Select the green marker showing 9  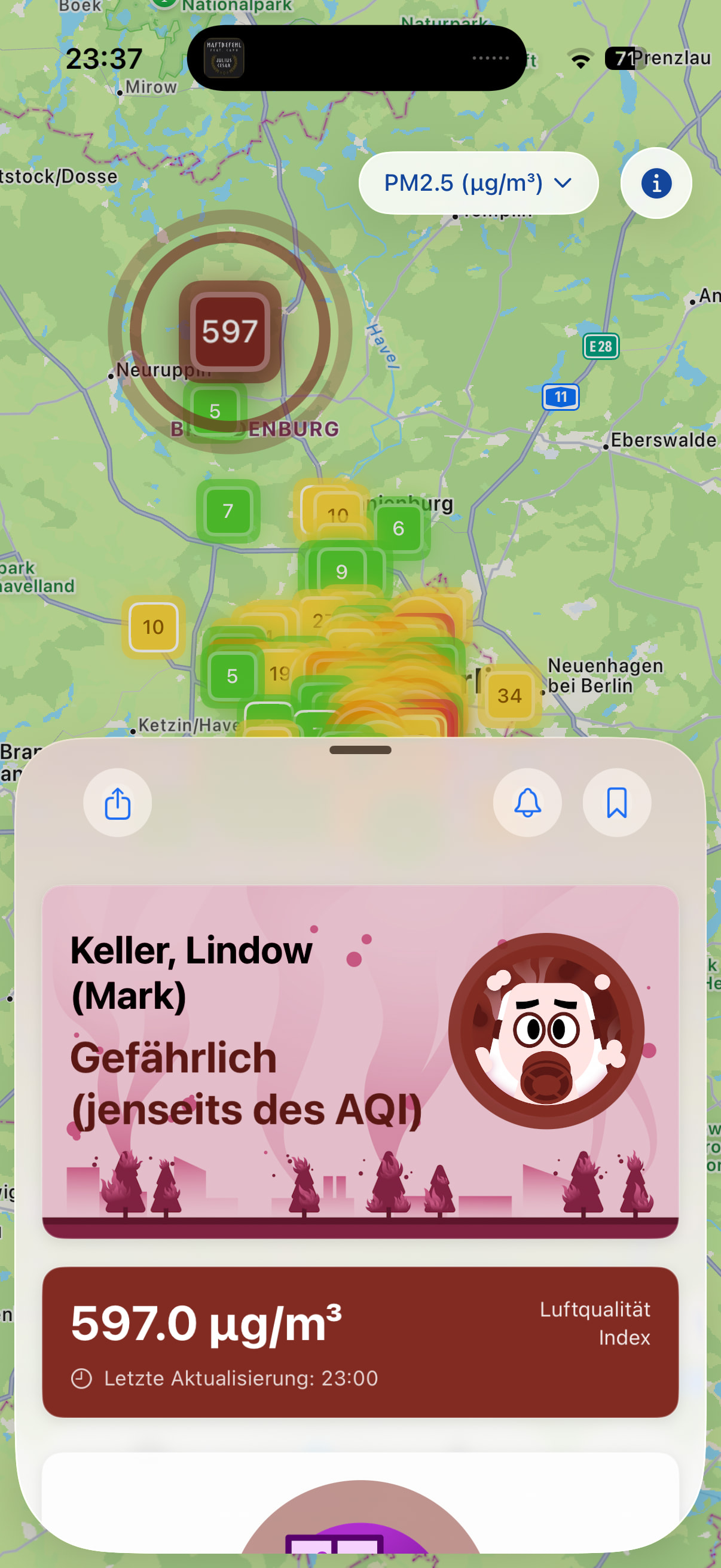coord(341,571)
